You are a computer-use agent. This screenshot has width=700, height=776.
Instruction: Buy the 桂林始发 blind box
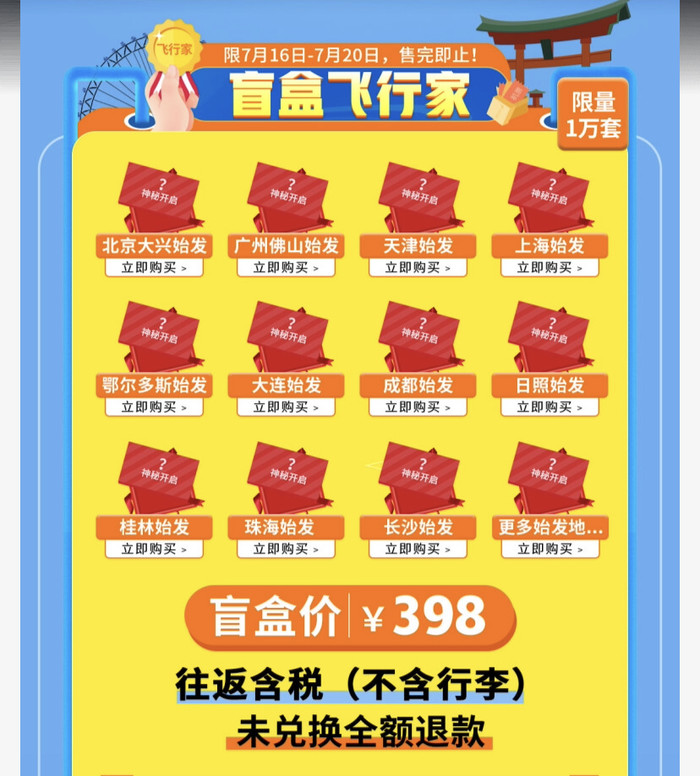154,549
